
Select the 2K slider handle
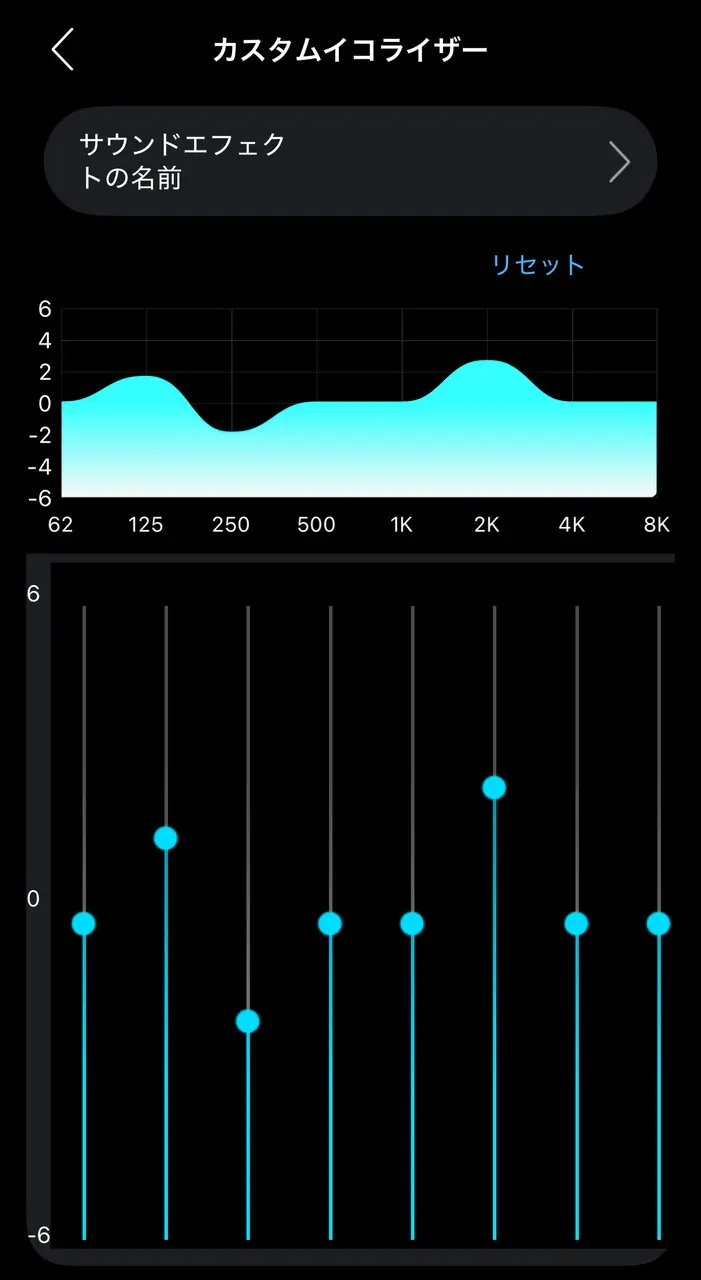click(494, 788)
